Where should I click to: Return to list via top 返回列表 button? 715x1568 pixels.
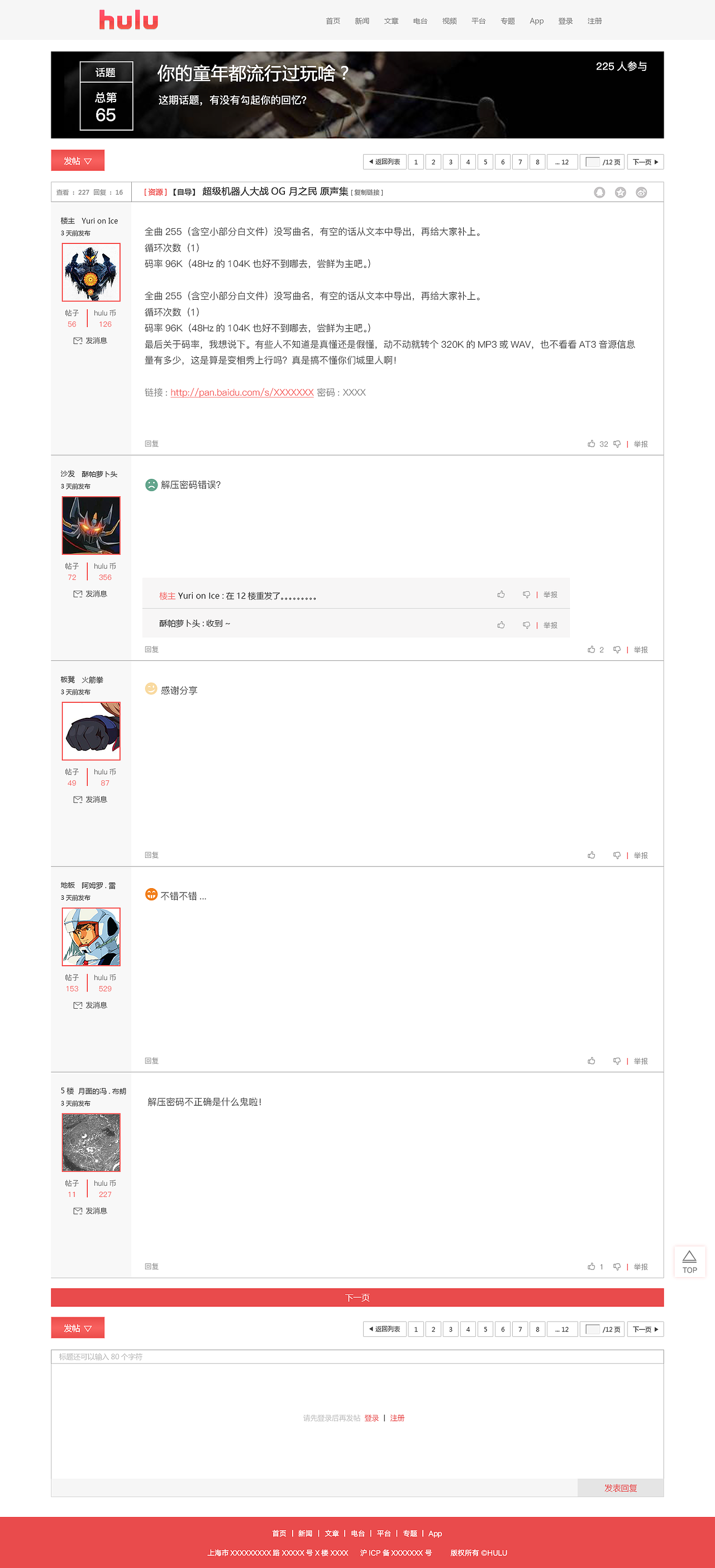click(x=385, y=162)
